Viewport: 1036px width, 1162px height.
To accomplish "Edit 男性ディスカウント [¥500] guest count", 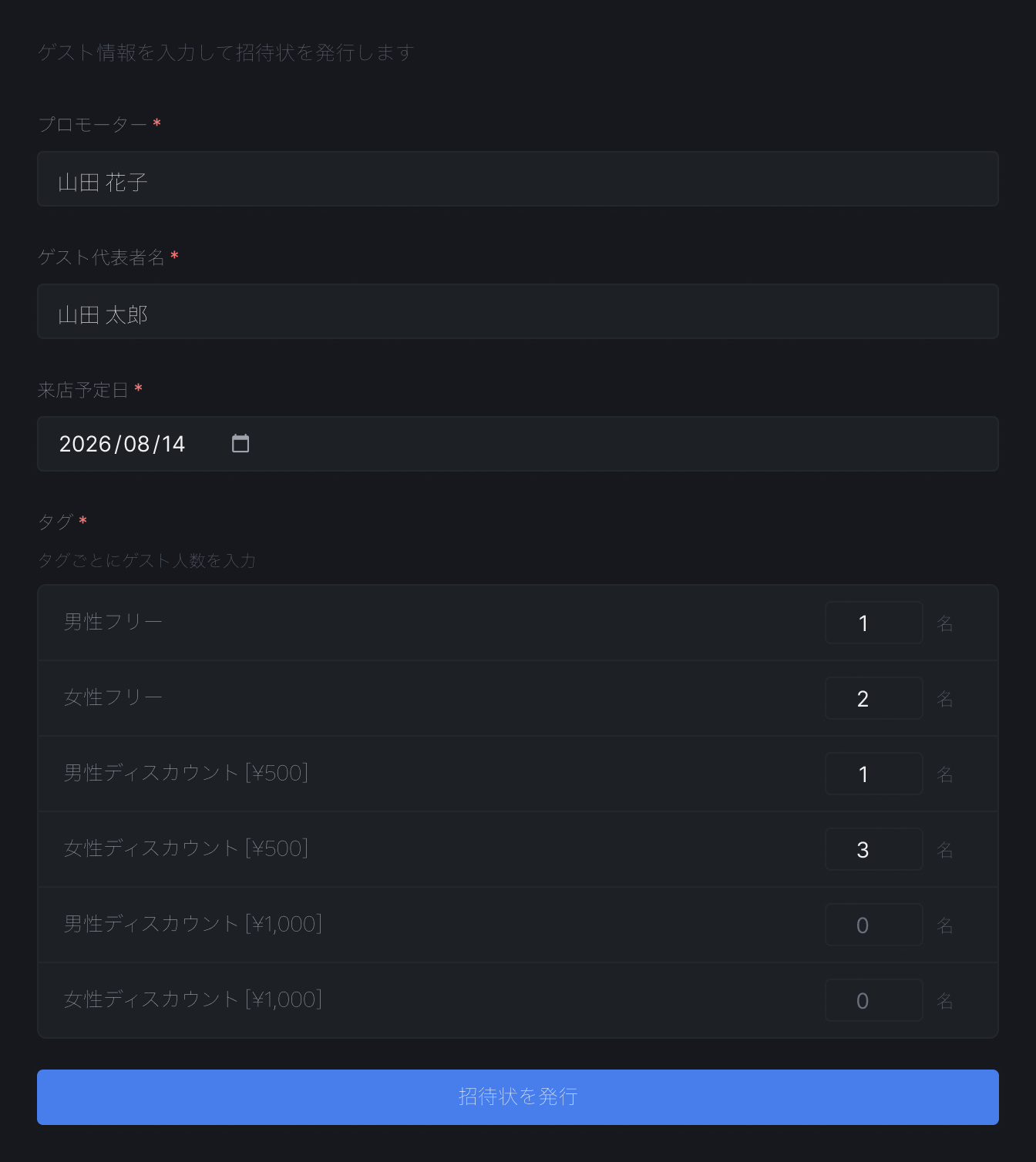I will [873, 774].
